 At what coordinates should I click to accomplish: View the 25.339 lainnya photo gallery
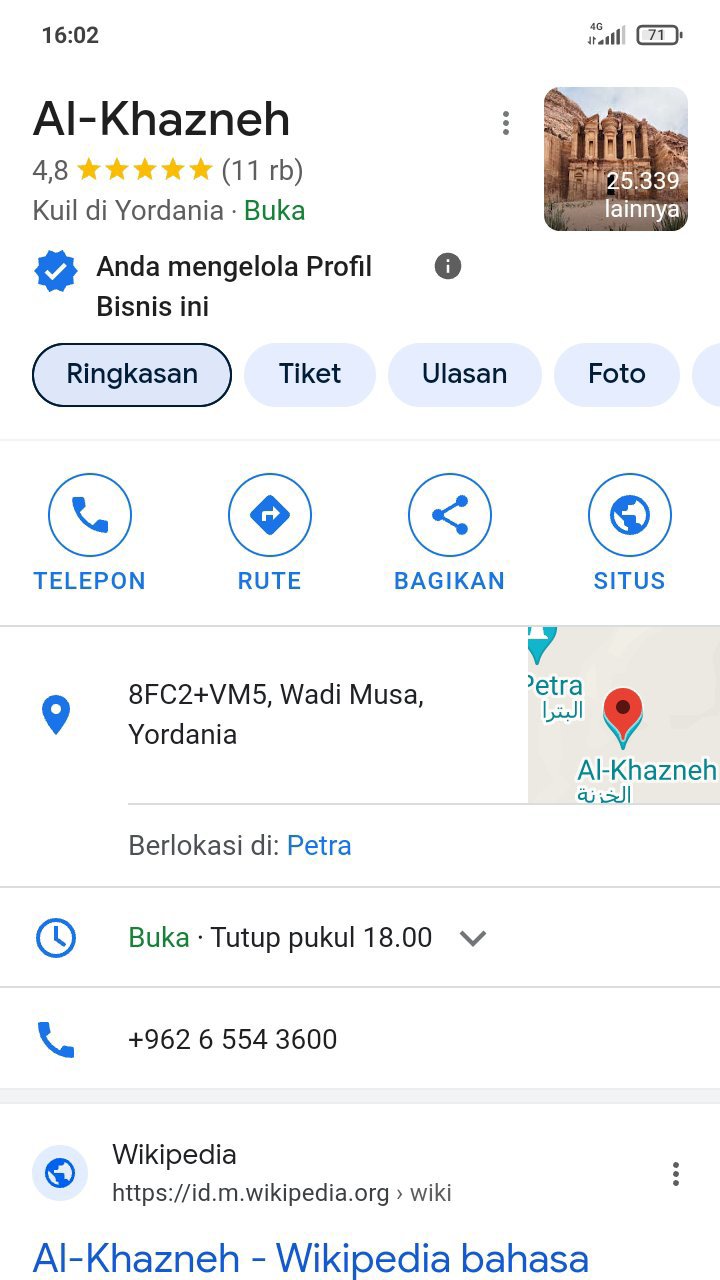pos(615,159)
